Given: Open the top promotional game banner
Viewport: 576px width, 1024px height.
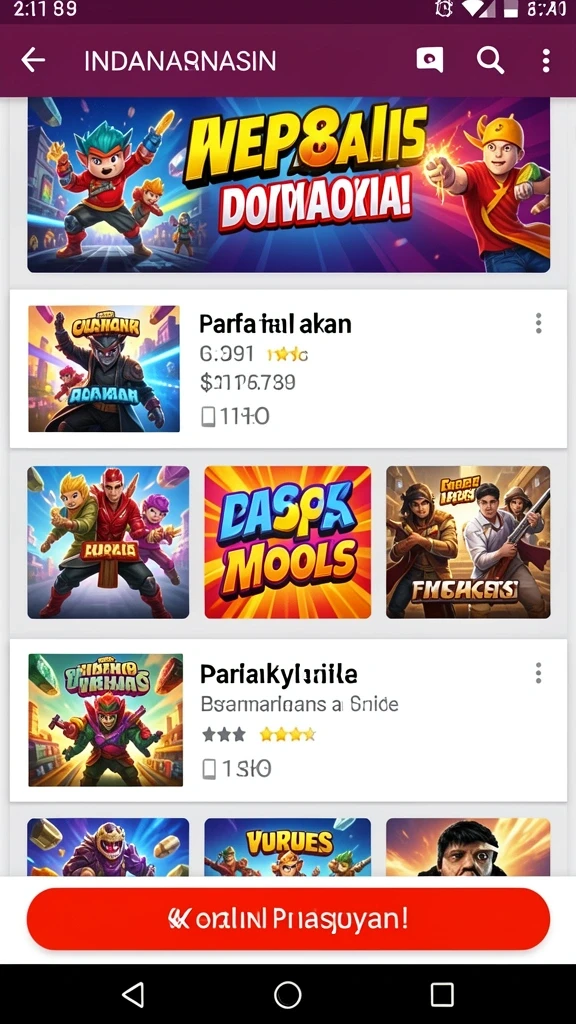Looking at the screenshot, I should coord(289,185).
